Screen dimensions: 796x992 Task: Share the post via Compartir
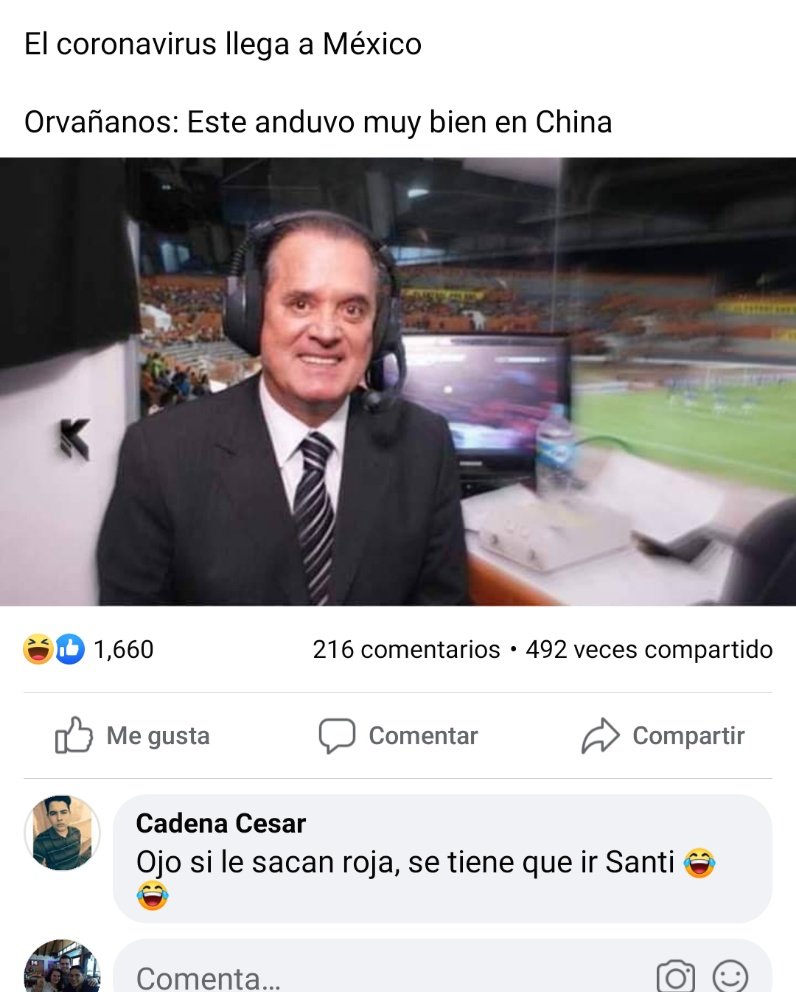click(x=663, y=736)
